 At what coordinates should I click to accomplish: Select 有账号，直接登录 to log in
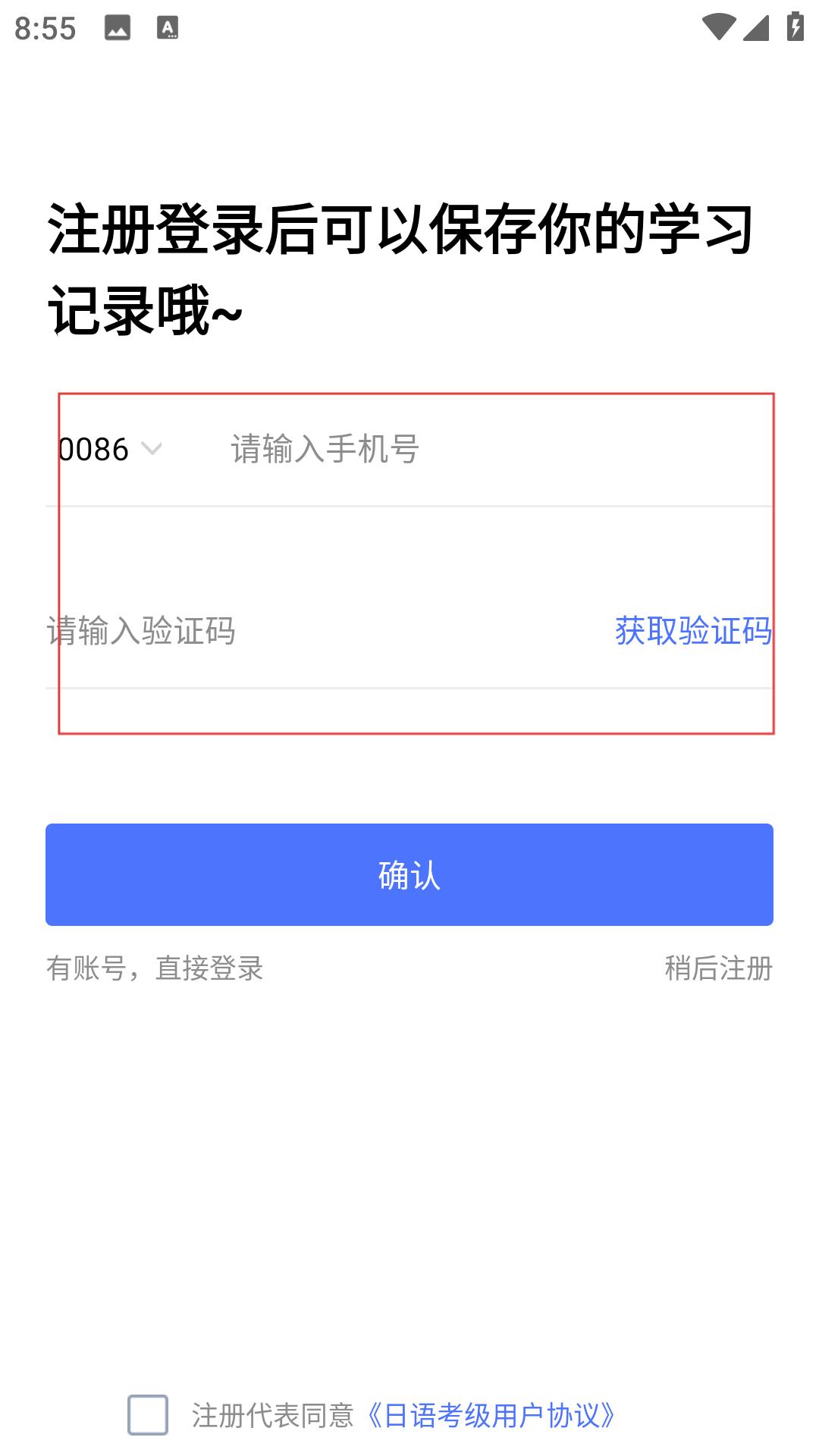(x=155, y=968)
